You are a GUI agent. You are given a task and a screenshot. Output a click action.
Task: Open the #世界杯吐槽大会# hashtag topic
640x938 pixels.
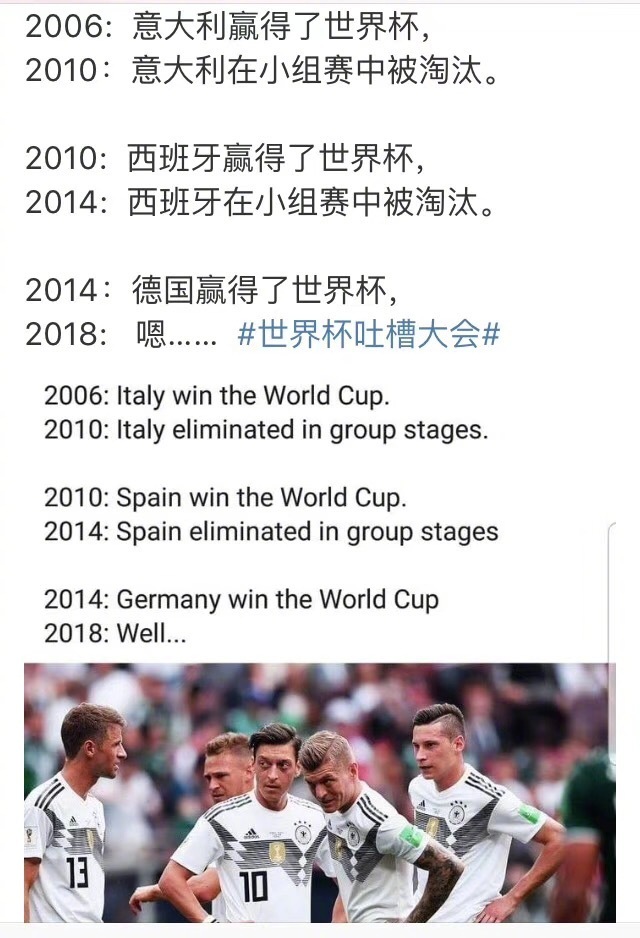click(368, 335)
